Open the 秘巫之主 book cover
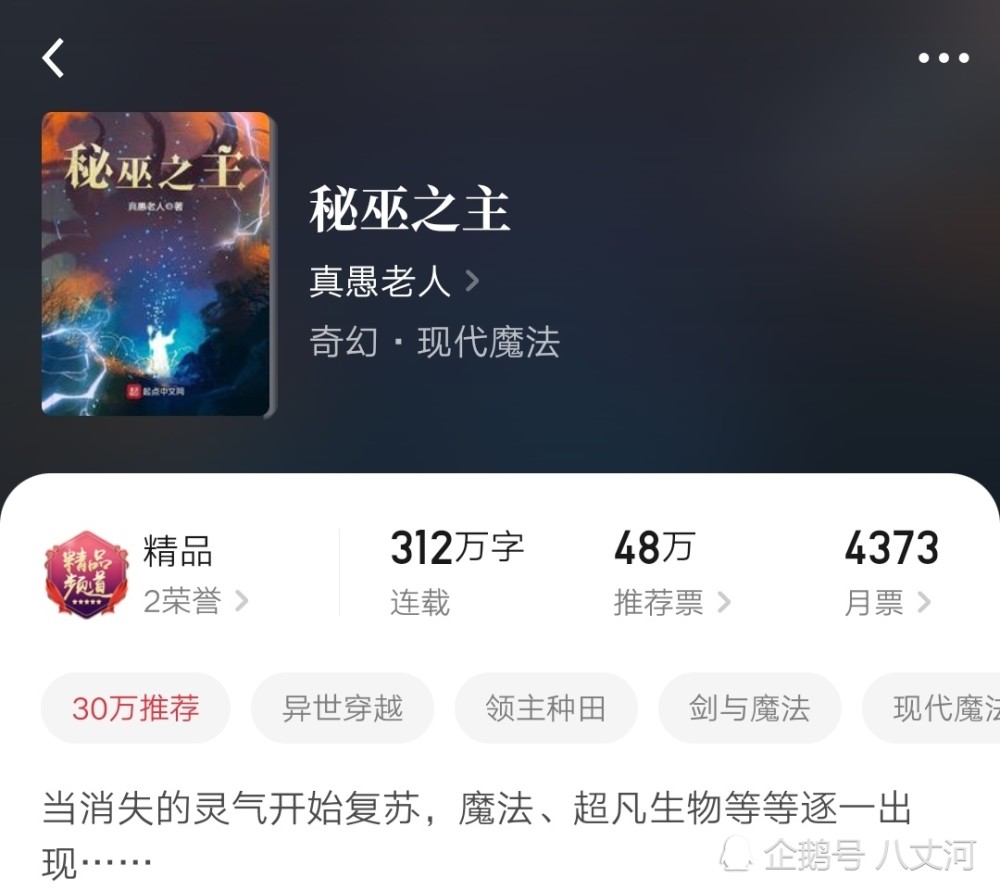Viewport: 1000px width, 890px height. click(156, 264)
